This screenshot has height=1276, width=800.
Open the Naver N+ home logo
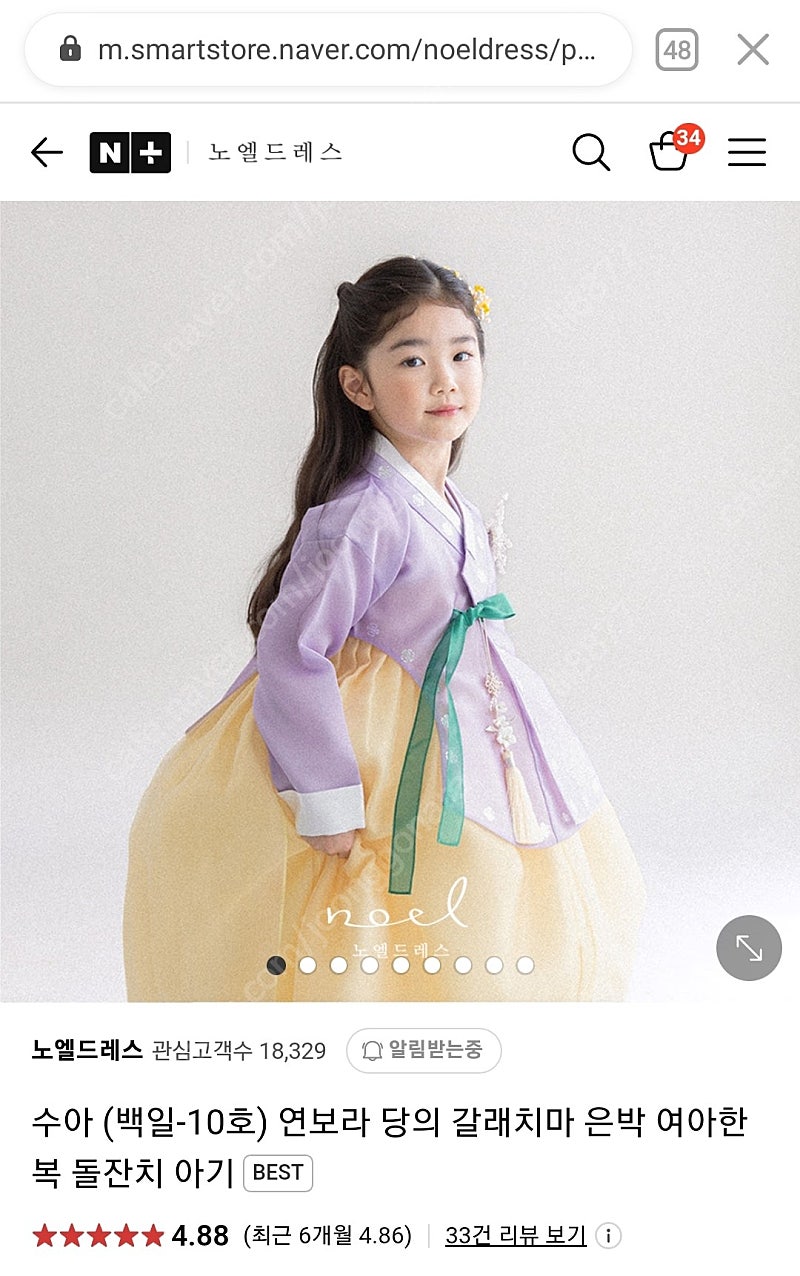point(130,153)
